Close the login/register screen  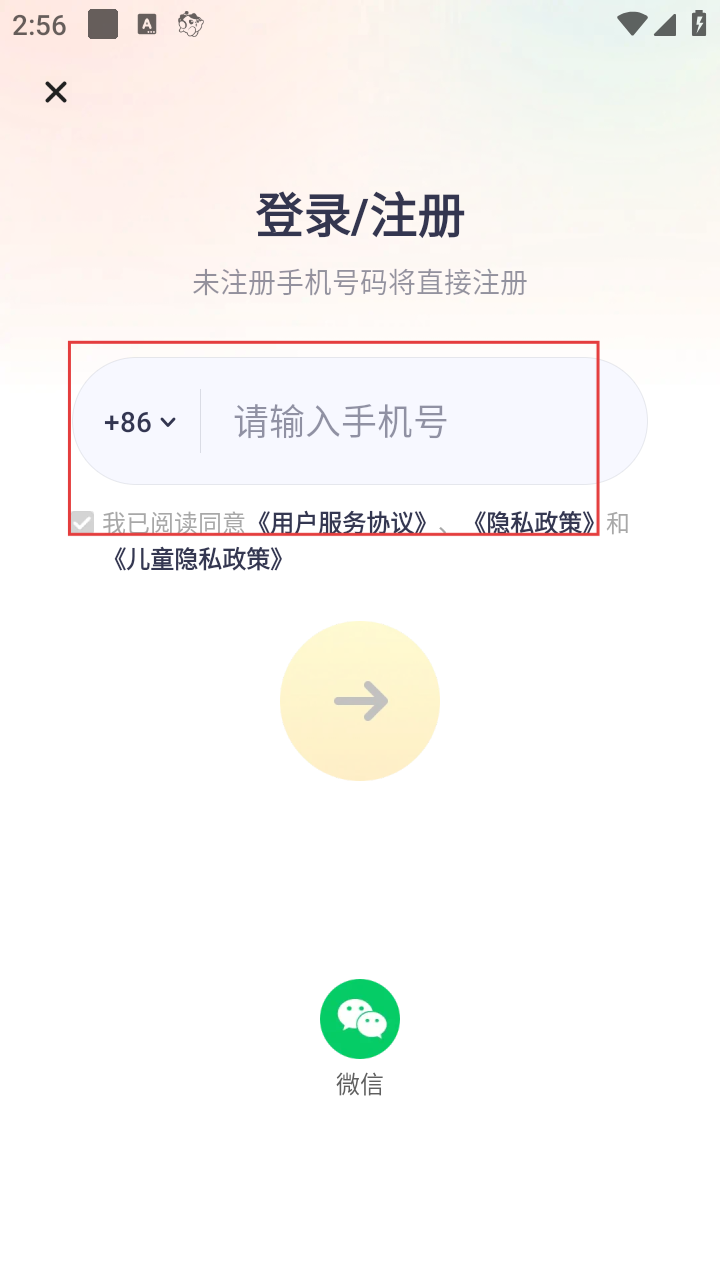[56, 92]
